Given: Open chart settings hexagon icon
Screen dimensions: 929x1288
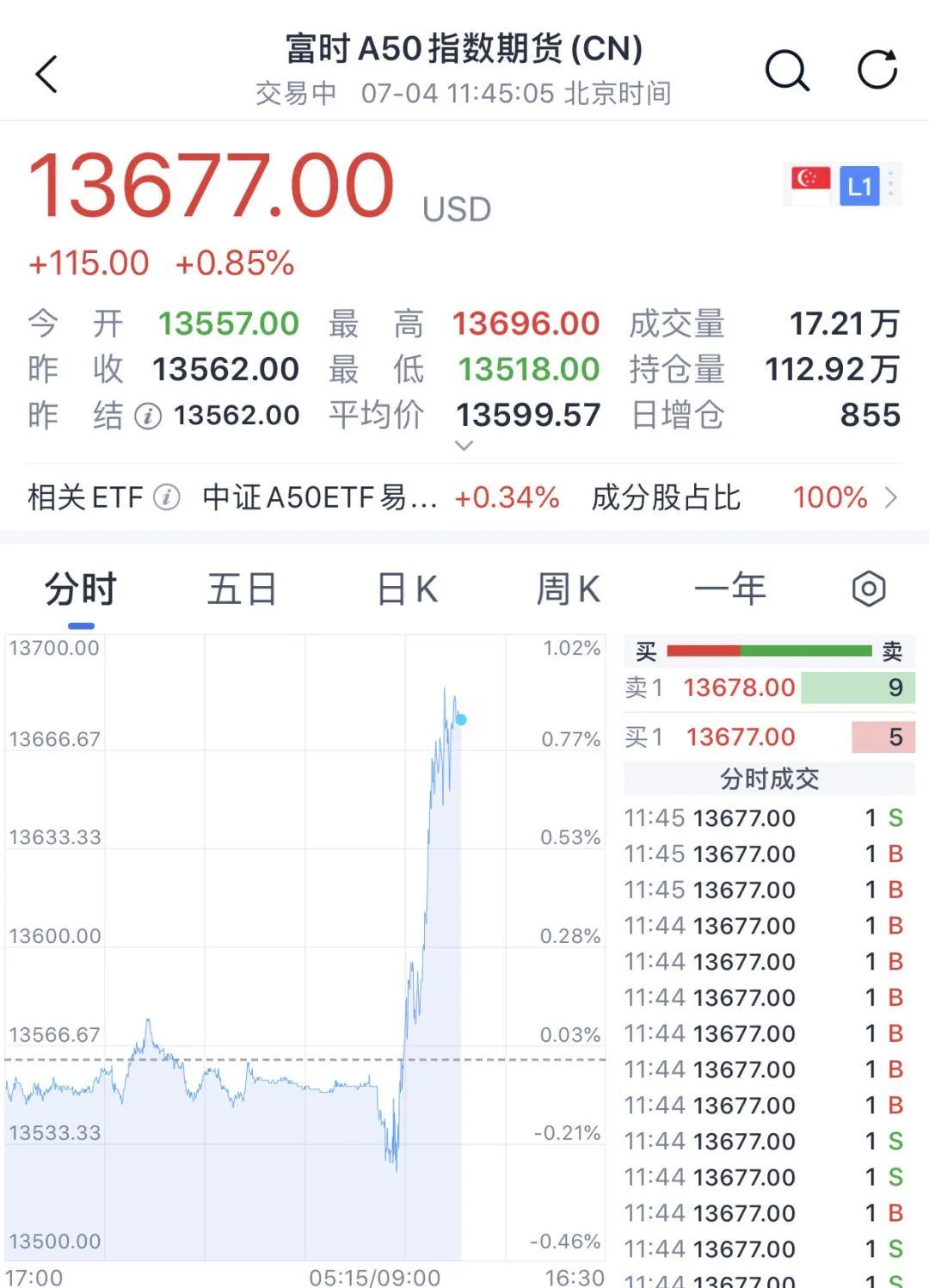Looking at the screenshot, I should click(869, 589).
